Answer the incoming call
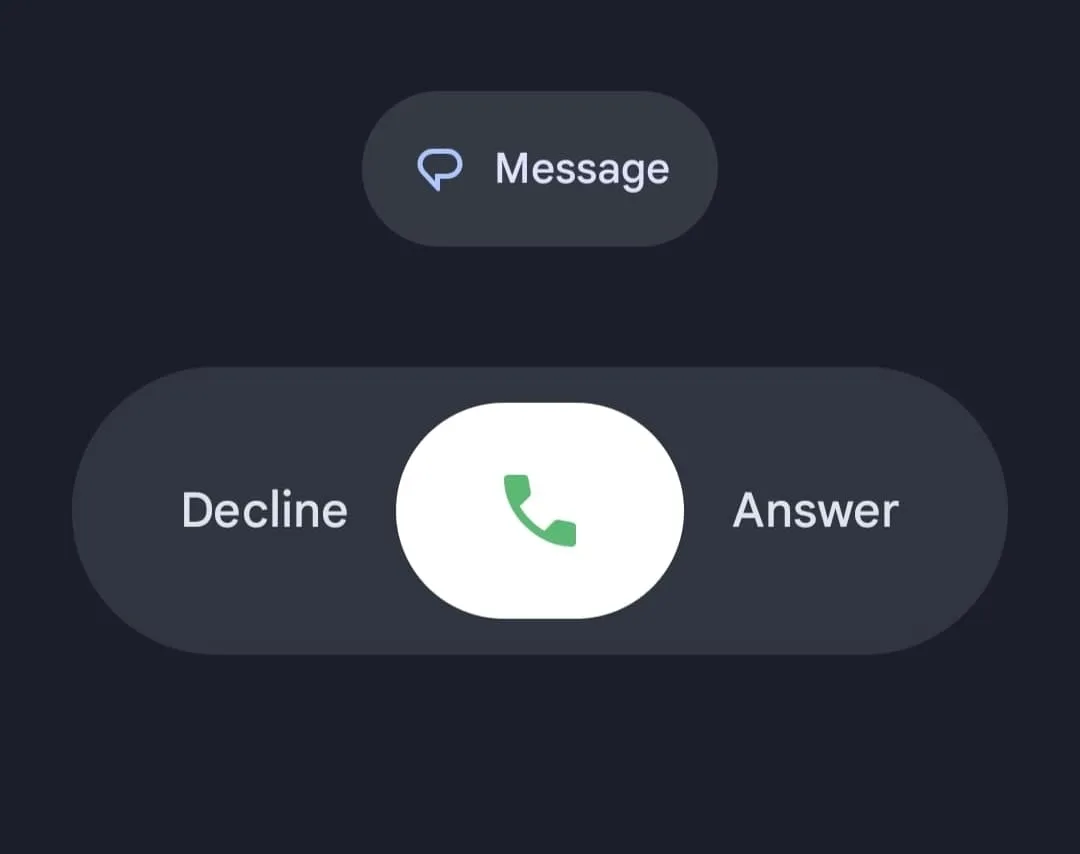This screenshot has height=854, width=1080. pos(815,511)
